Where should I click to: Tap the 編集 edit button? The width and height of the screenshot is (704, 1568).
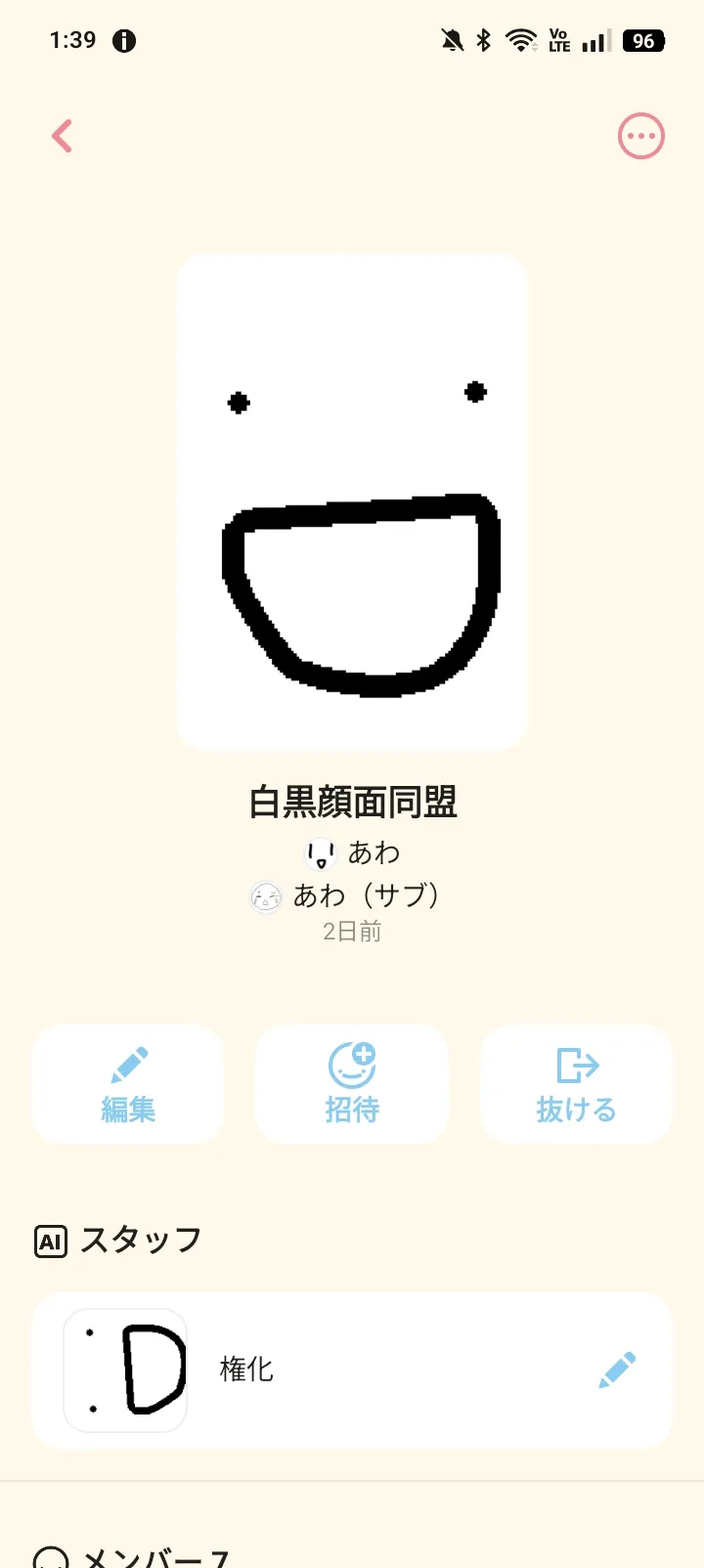[128, 1084]
